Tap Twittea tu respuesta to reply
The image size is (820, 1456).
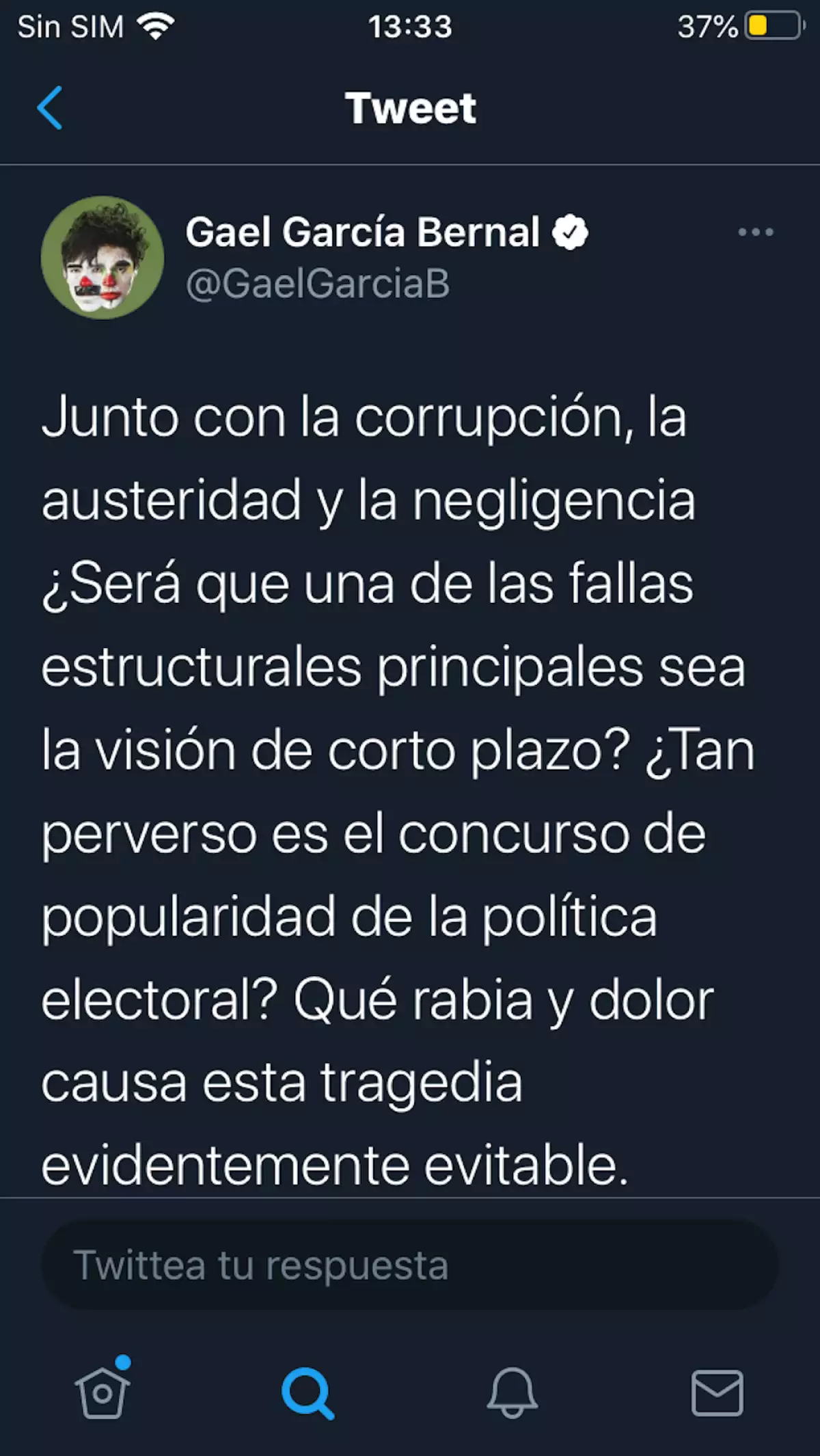[410, 1263]
